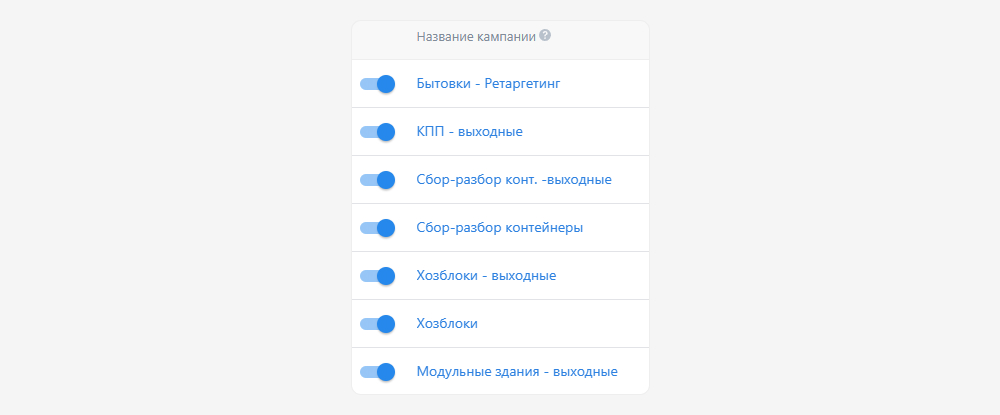1000x415 pixels.
Task: Tap the help icon beside Название кампании
Action: click(x=545, y=35)
